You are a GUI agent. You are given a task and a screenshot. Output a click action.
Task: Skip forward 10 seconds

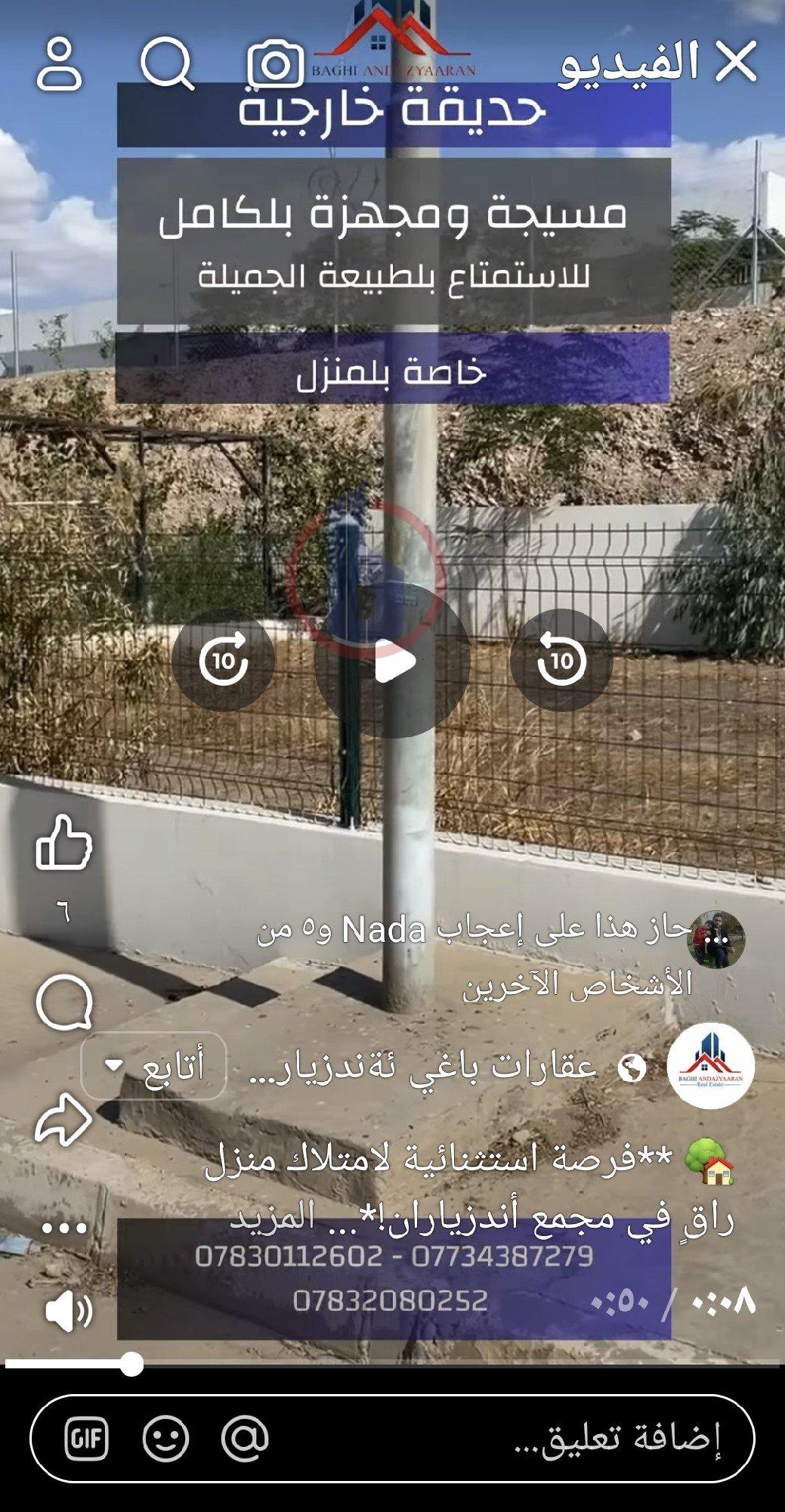click(x=223, y=661)
